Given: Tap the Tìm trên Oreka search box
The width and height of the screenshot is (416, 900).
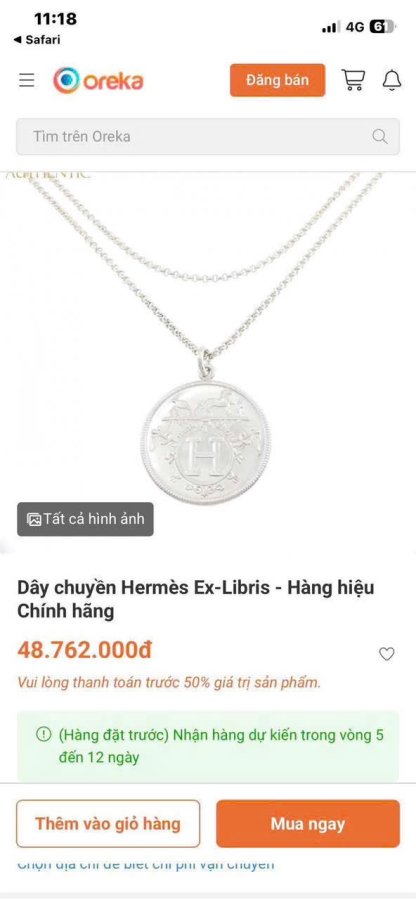Looking at the screenshot, I should point(208,136).
